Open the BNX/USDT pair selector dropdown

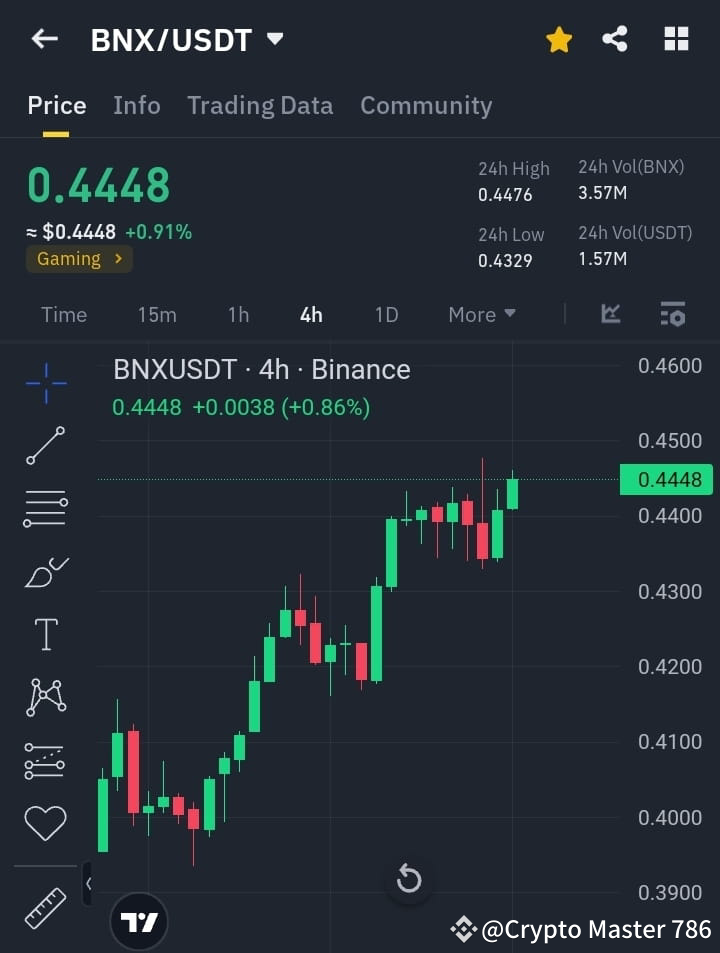coord(275,40)
